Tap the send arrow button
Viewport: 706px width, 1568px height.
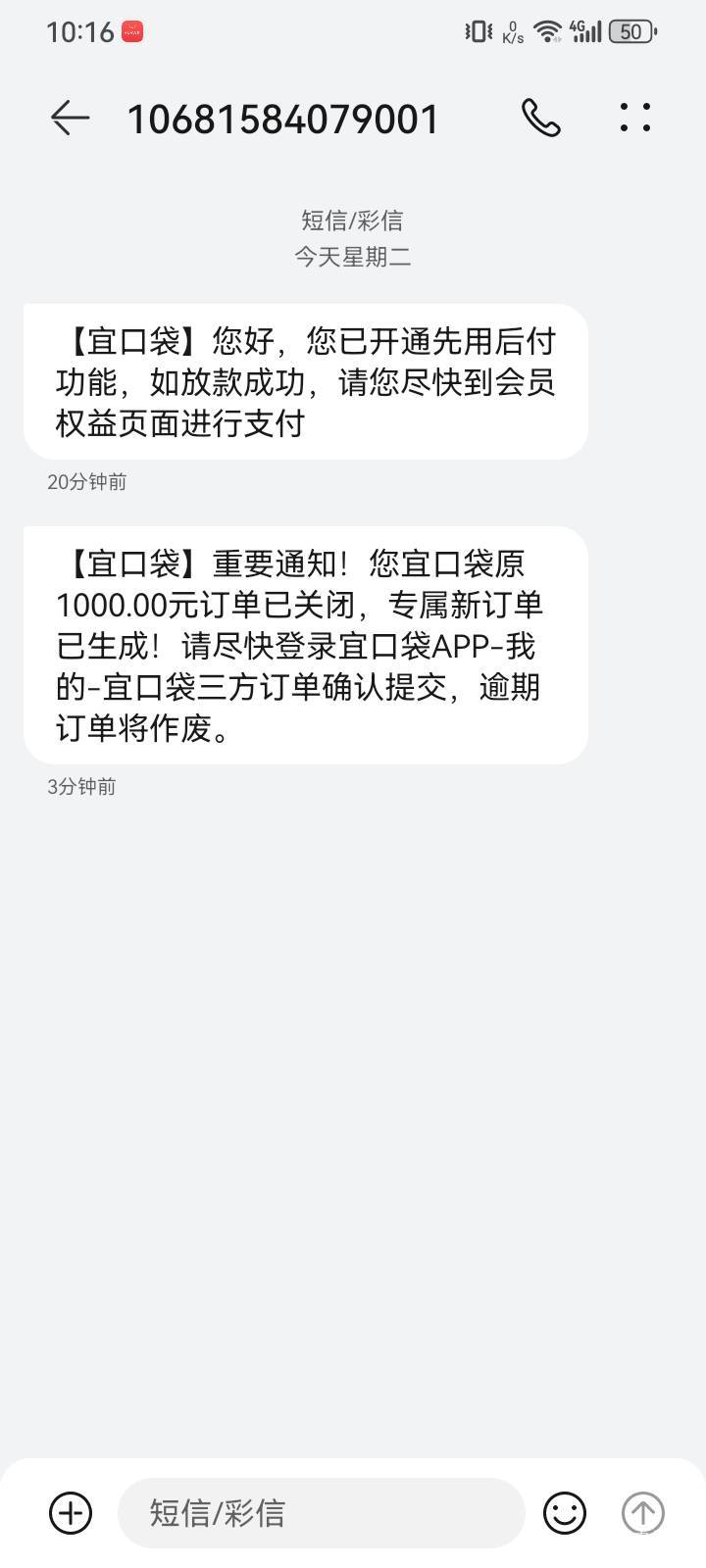pos(643,1512)
